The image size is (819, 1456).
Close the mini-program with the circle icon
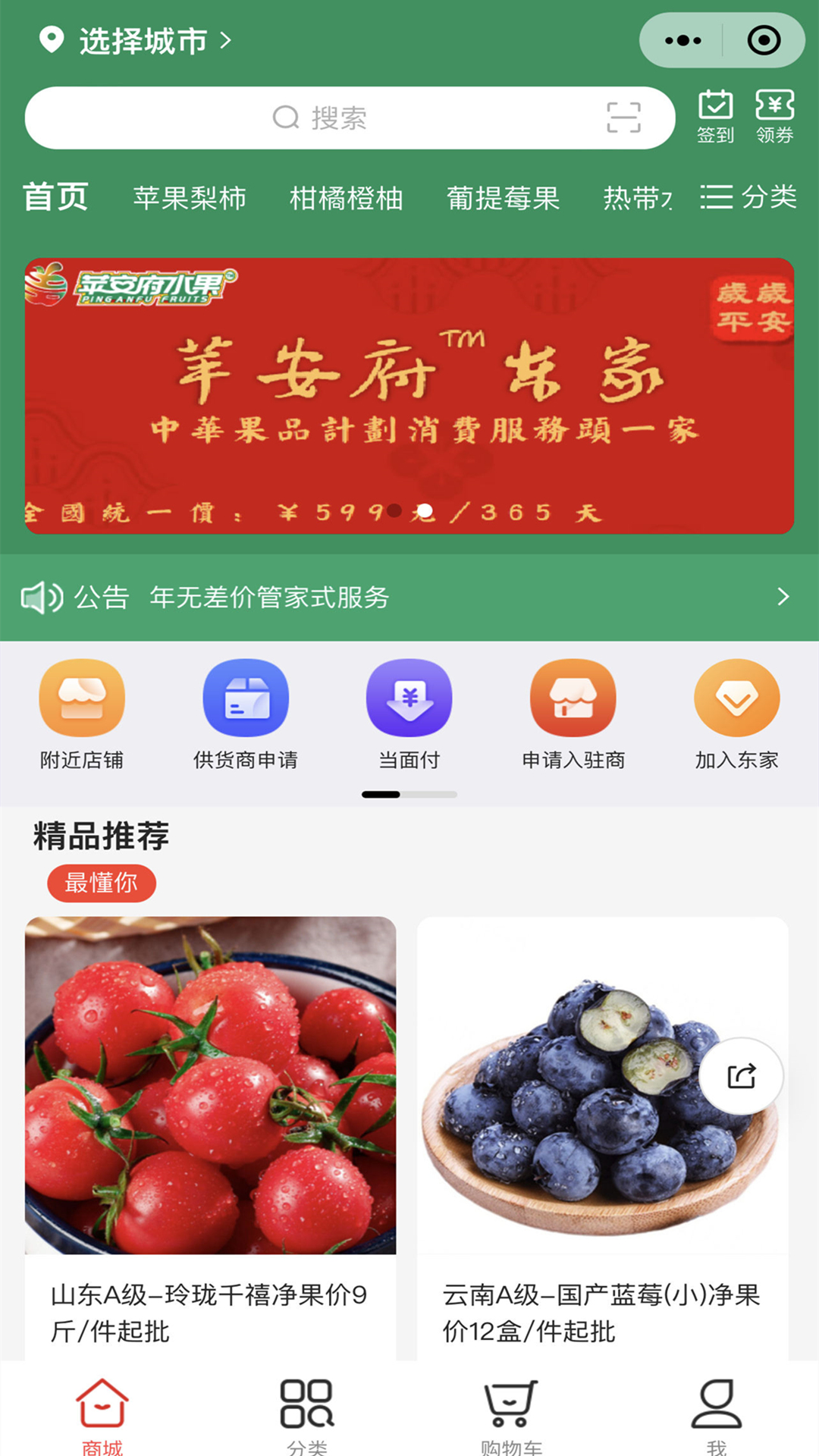pos(764,40)
